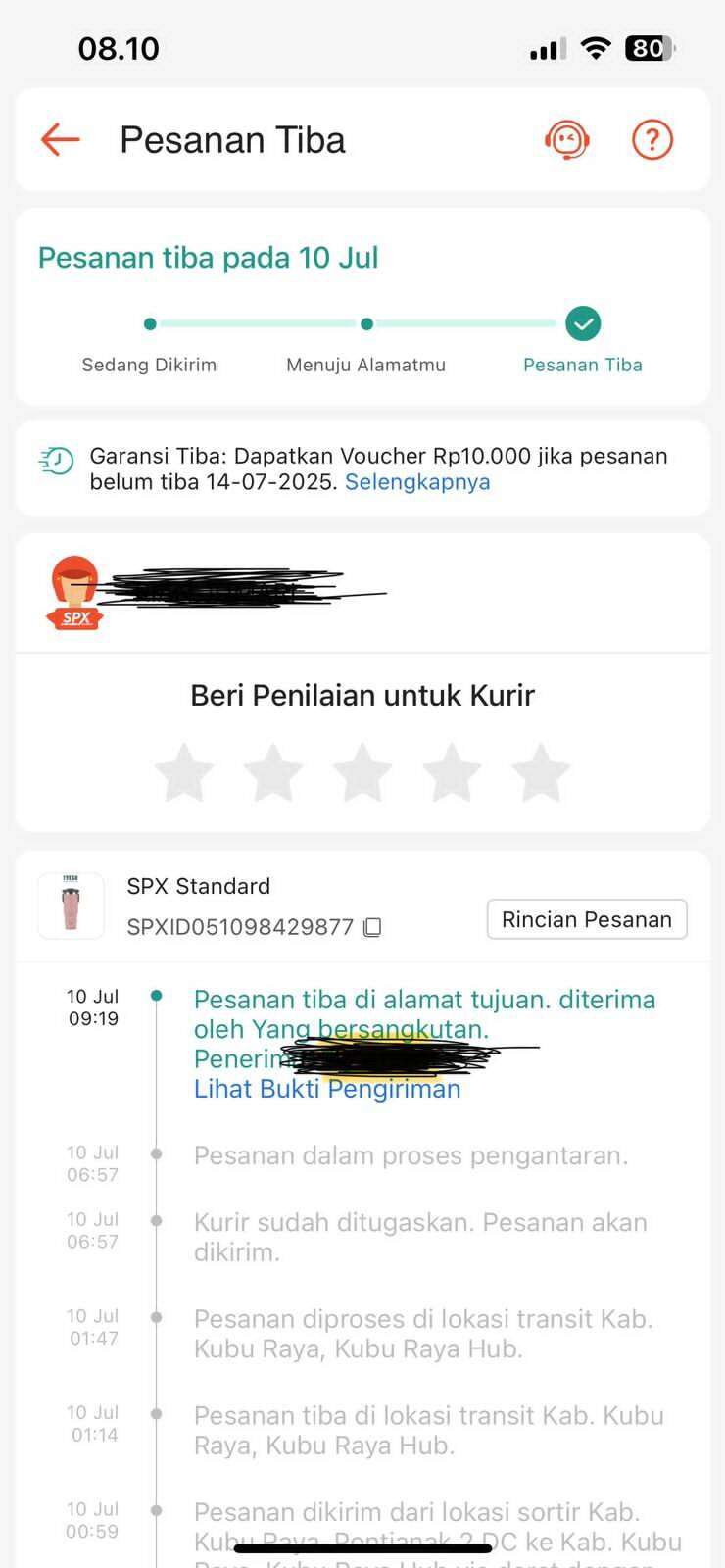Open the product thumbnail beside SPX Standard
725x1568 pixels.
point(71,906)
